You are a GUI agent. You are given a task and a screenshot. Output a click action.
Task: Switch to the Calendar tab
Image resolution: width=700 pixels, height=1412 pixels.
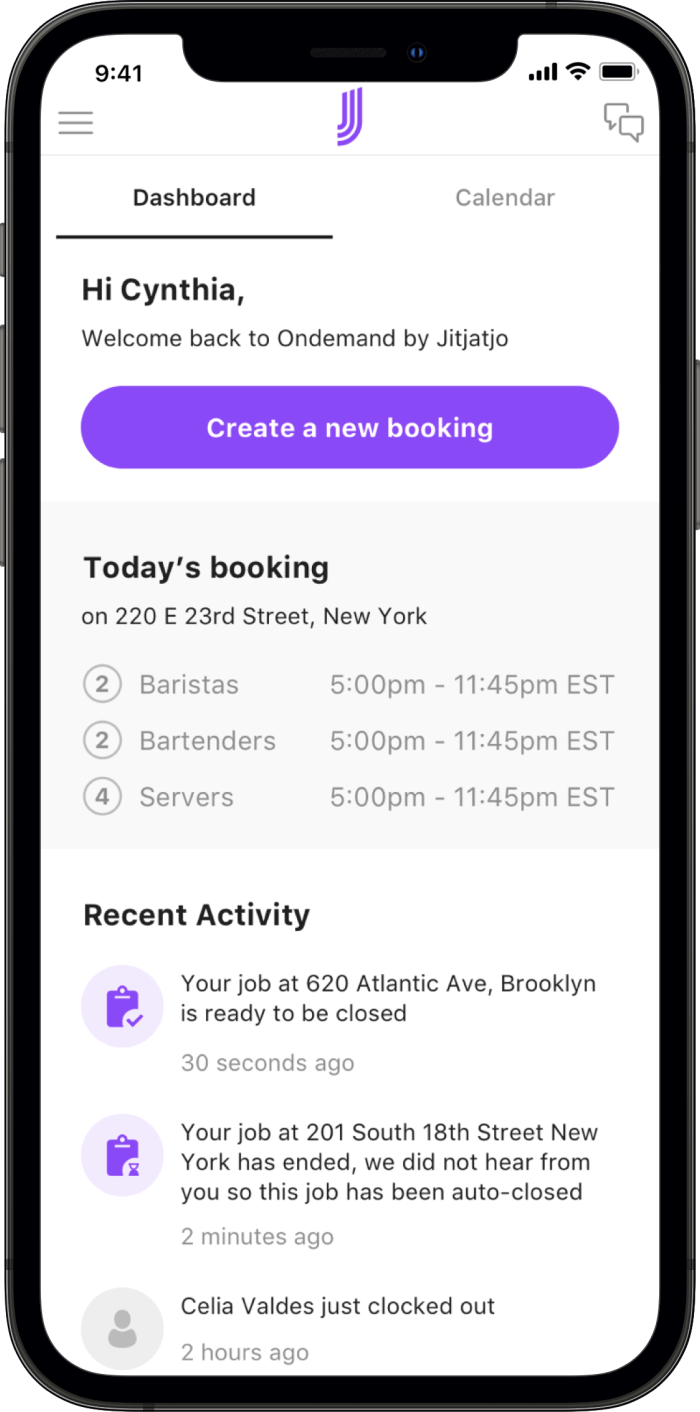(504, 198)
